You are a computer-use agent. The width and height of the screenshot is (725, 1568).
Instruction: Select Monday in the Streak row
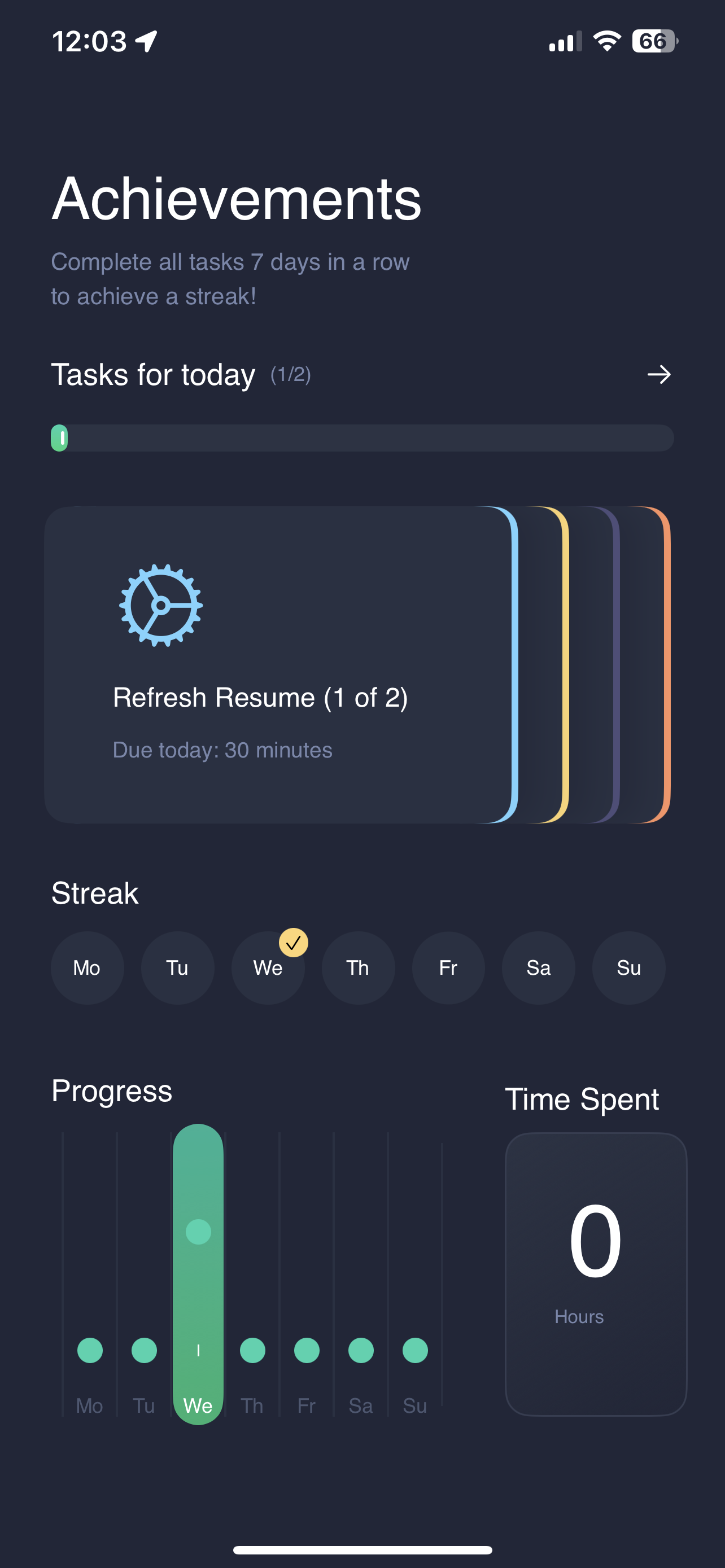pyautogui.click(x=87, y=967)
